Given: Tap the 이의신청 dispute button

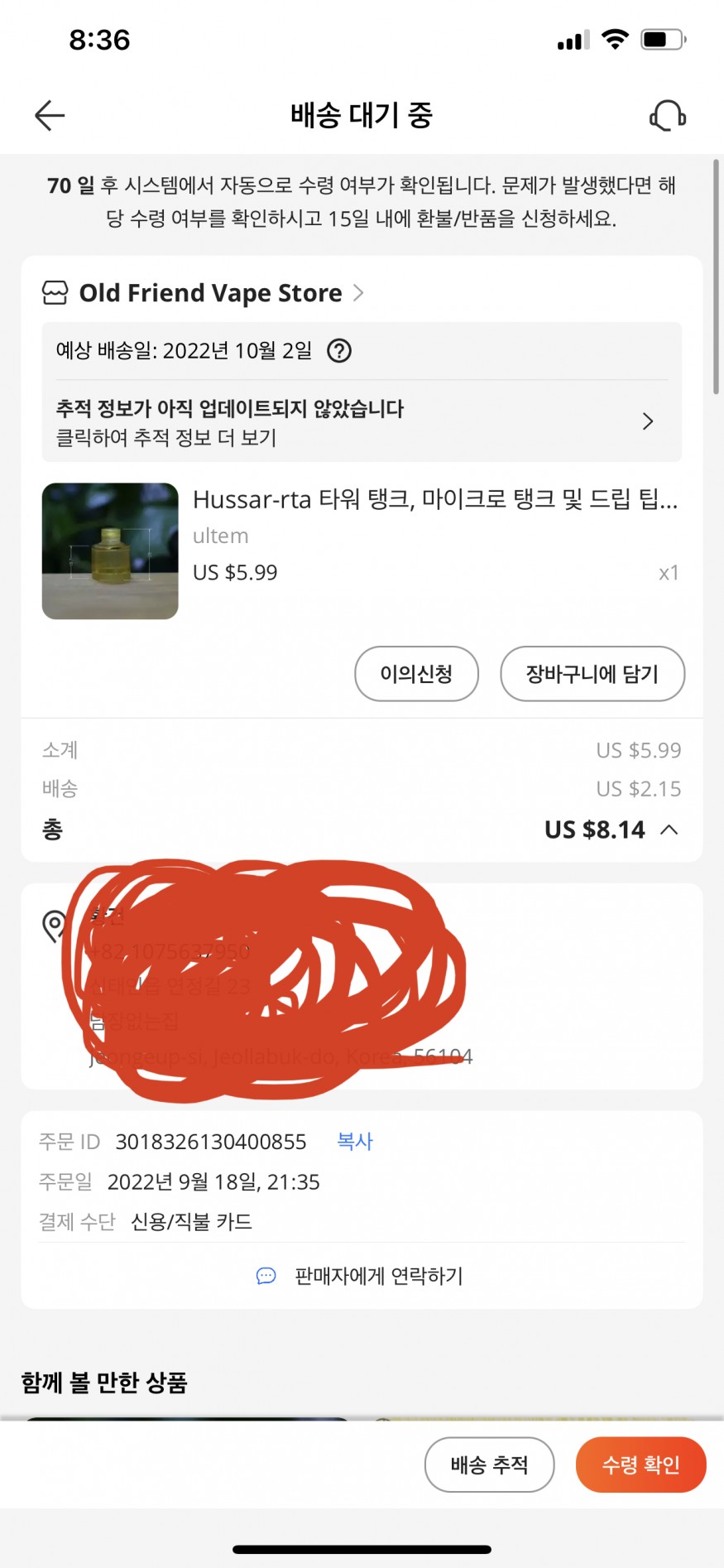Looking at the screenshot, I should tap(416, 674).
